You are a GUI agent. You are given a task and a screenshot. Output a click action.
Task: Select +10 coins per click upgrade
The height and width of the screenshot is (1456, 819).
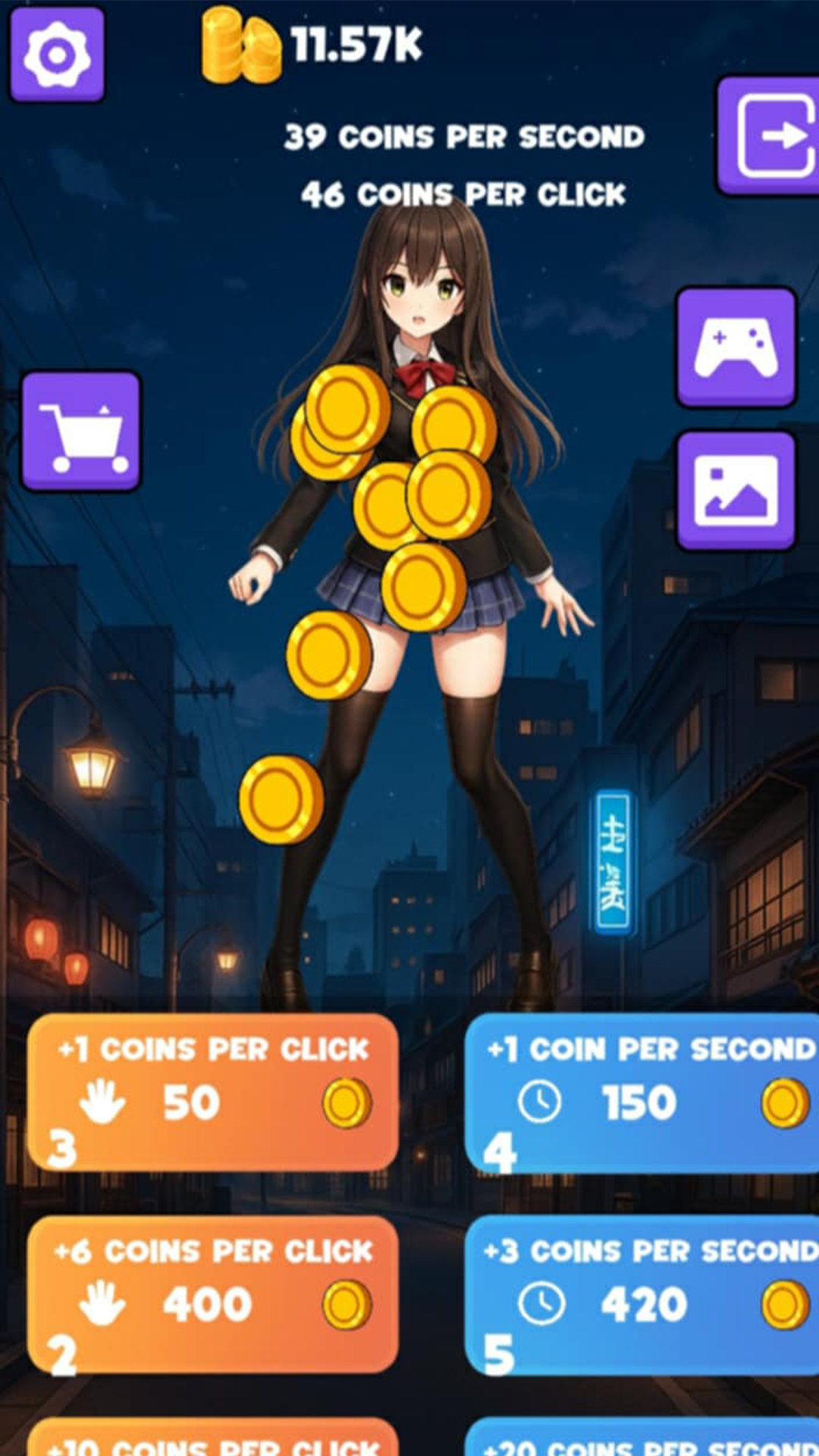point(212,1437)
